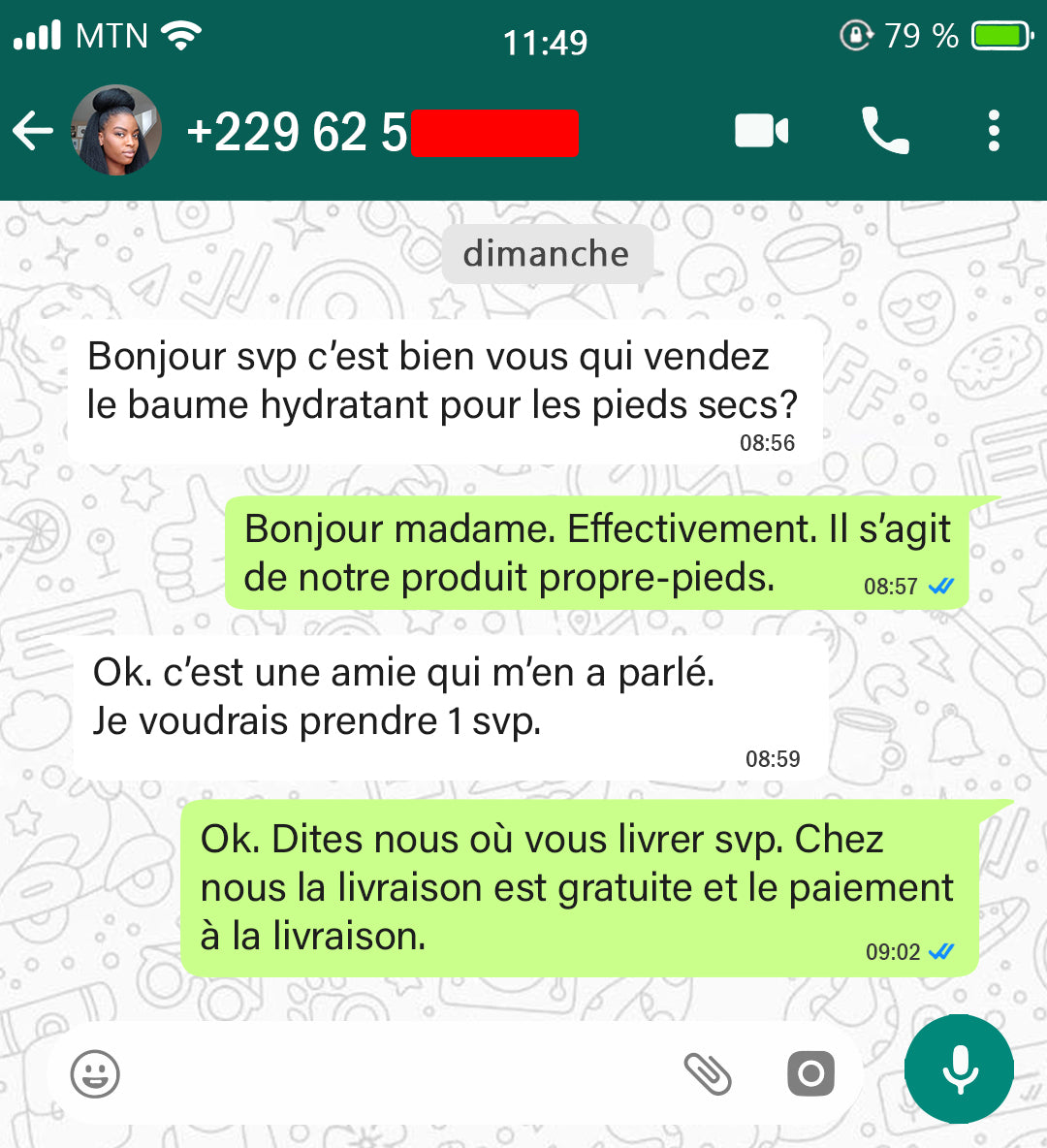Image resolution: width=1047 pixels, height=1148 pixels.
Task: Tap the microphone voice message button
Action: tap(959, 1069)
